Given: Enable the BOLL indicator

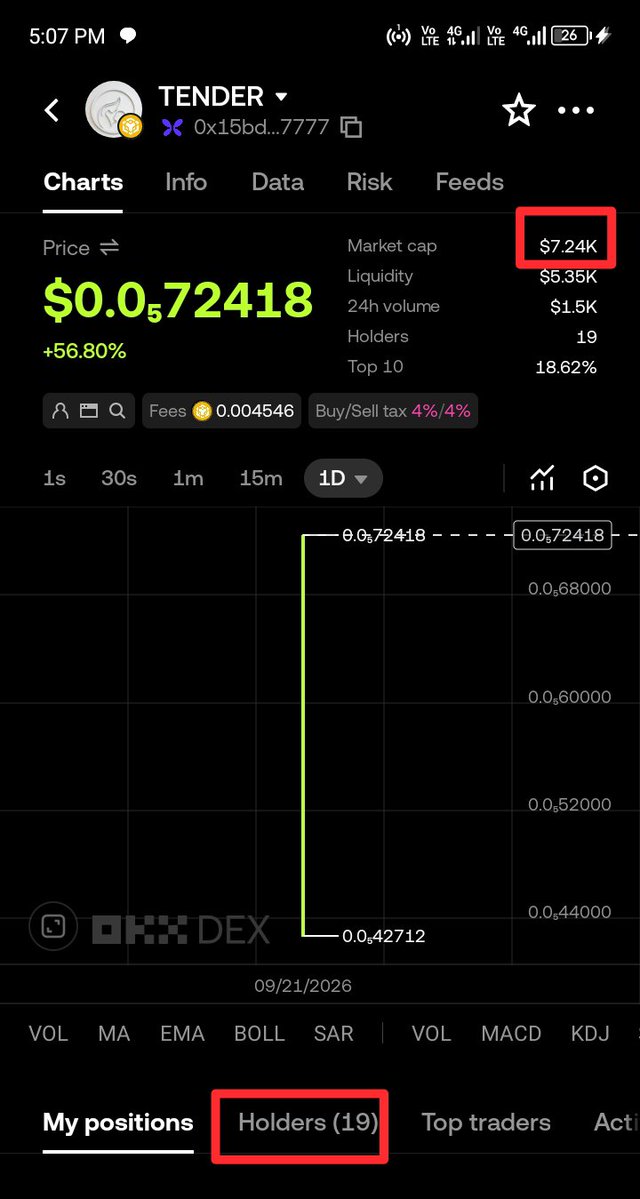Looking at the screenshot, I should click(259, 1034).
